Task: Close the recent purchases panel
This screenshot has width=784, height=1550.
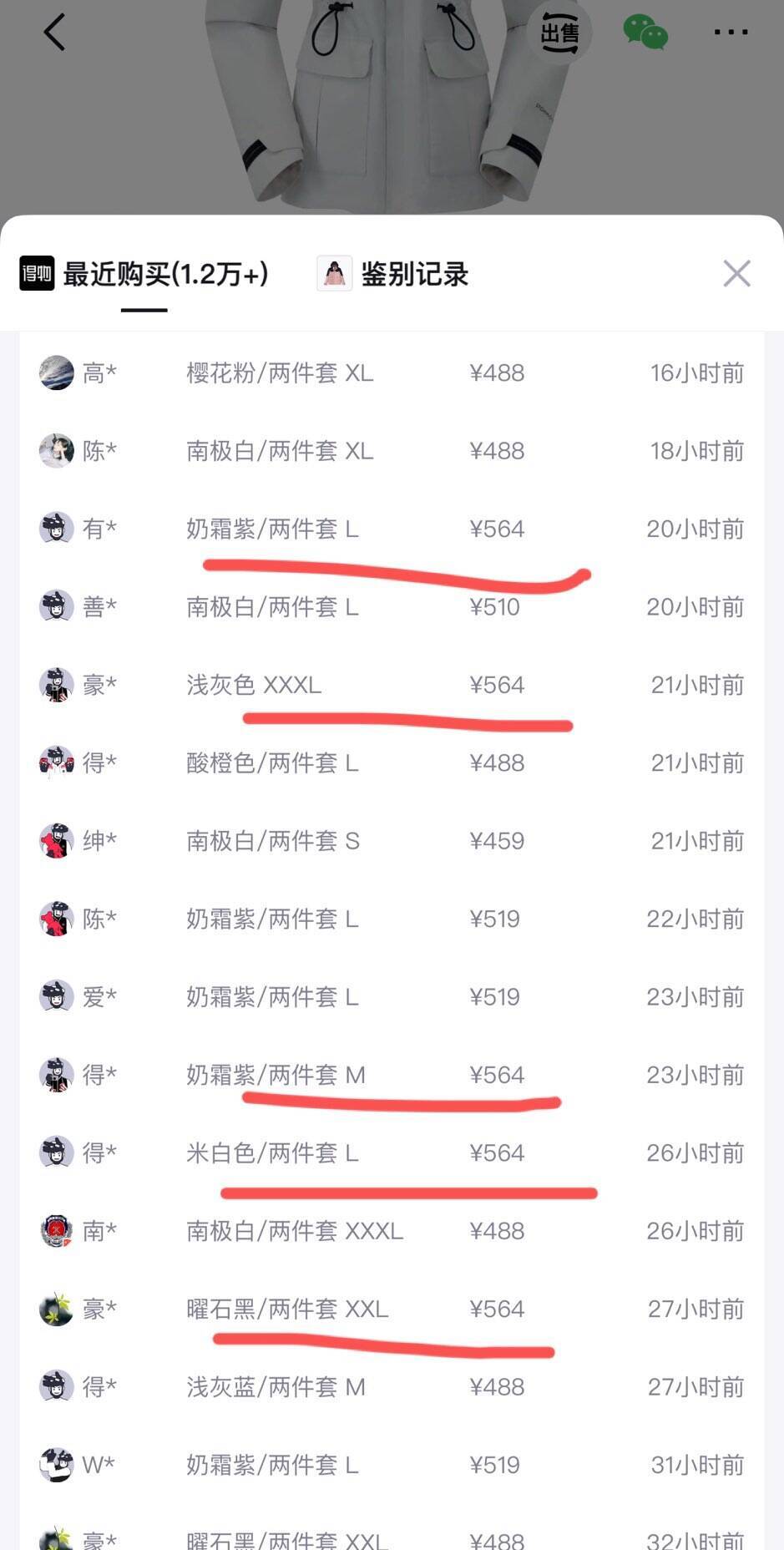Action: 736,273
